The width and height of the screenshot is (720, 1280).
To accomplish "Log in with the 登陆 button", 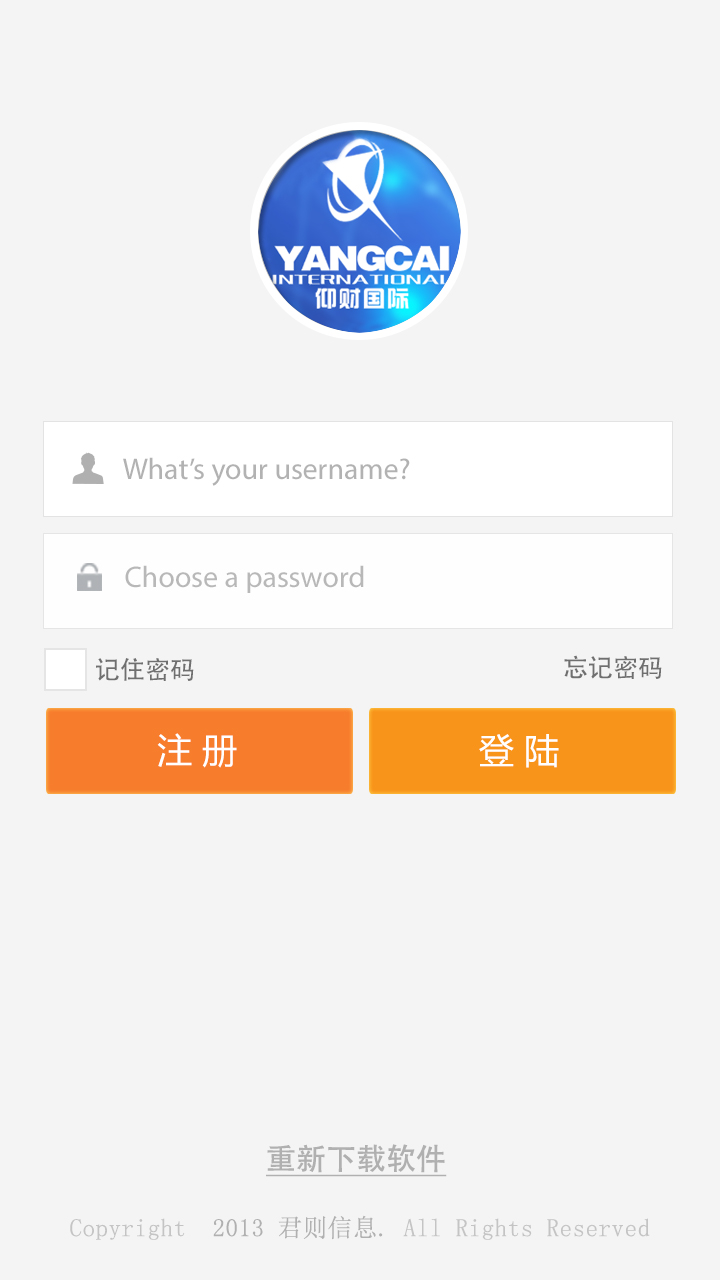I will pos(522,751).
